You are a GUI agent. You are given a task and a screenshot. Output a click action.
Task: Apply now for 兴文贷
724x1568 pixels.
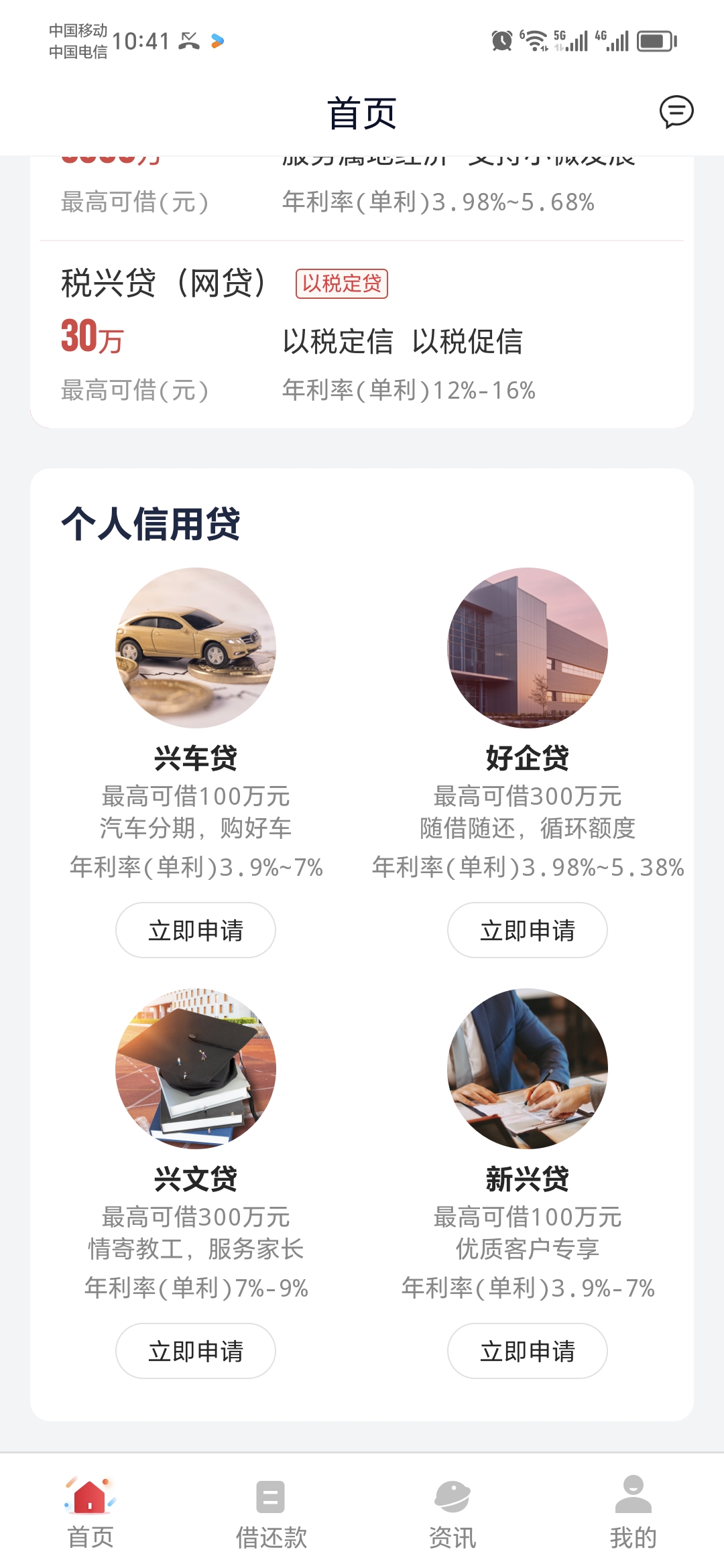(x=196, y=1351)
